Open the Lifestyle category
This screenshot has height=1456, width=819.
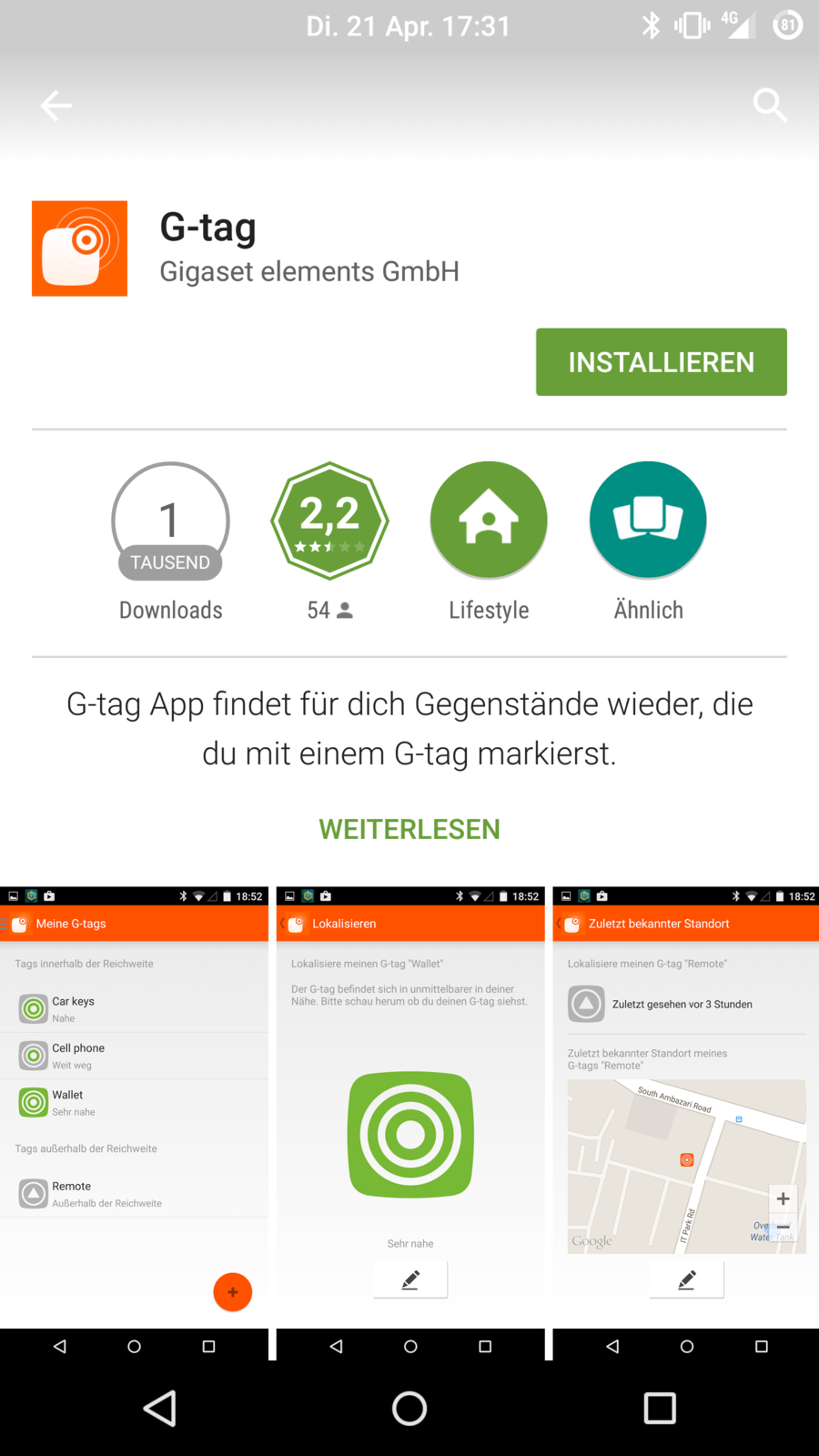[x=489, y=521]
